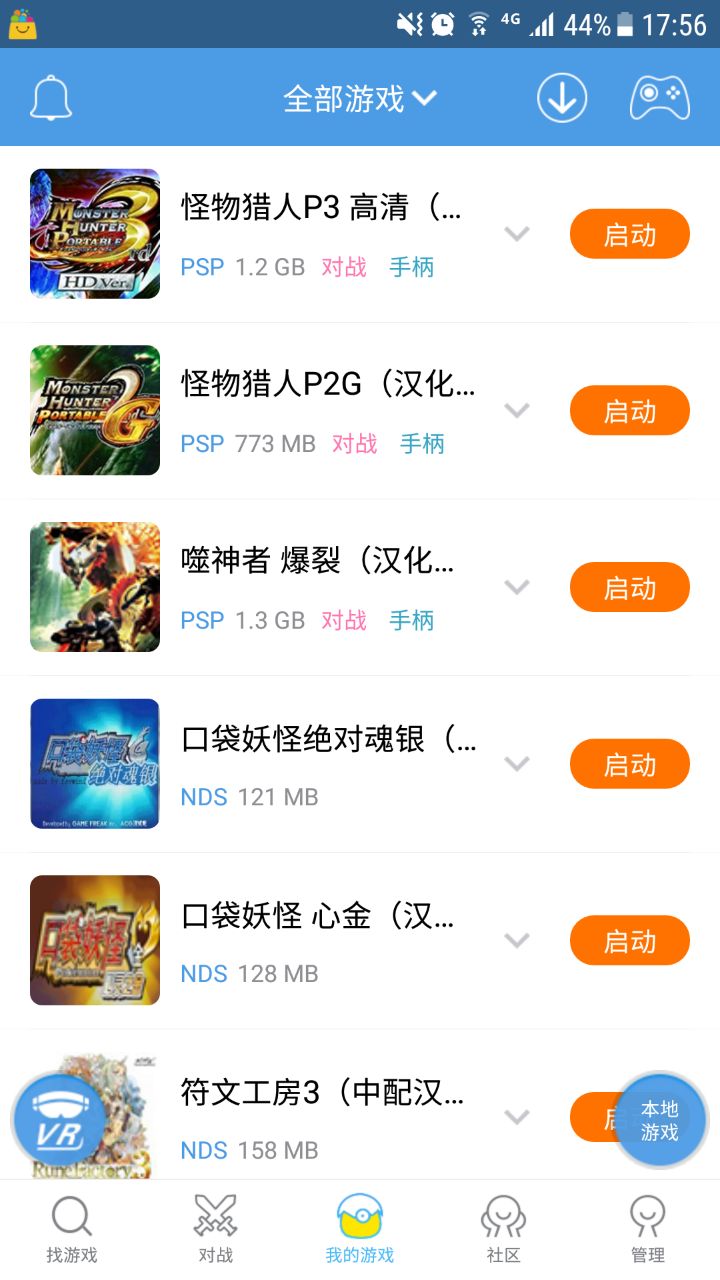The height and width of the screenshot is (1280, 720).
Task: Tap the floating VR button
Action: click(59, 1119)
